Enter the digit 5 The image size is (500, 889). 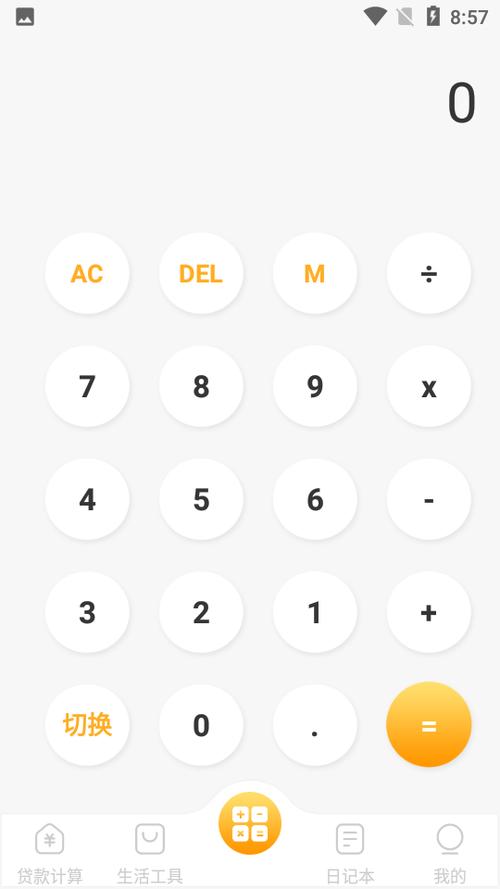[201, 499]
